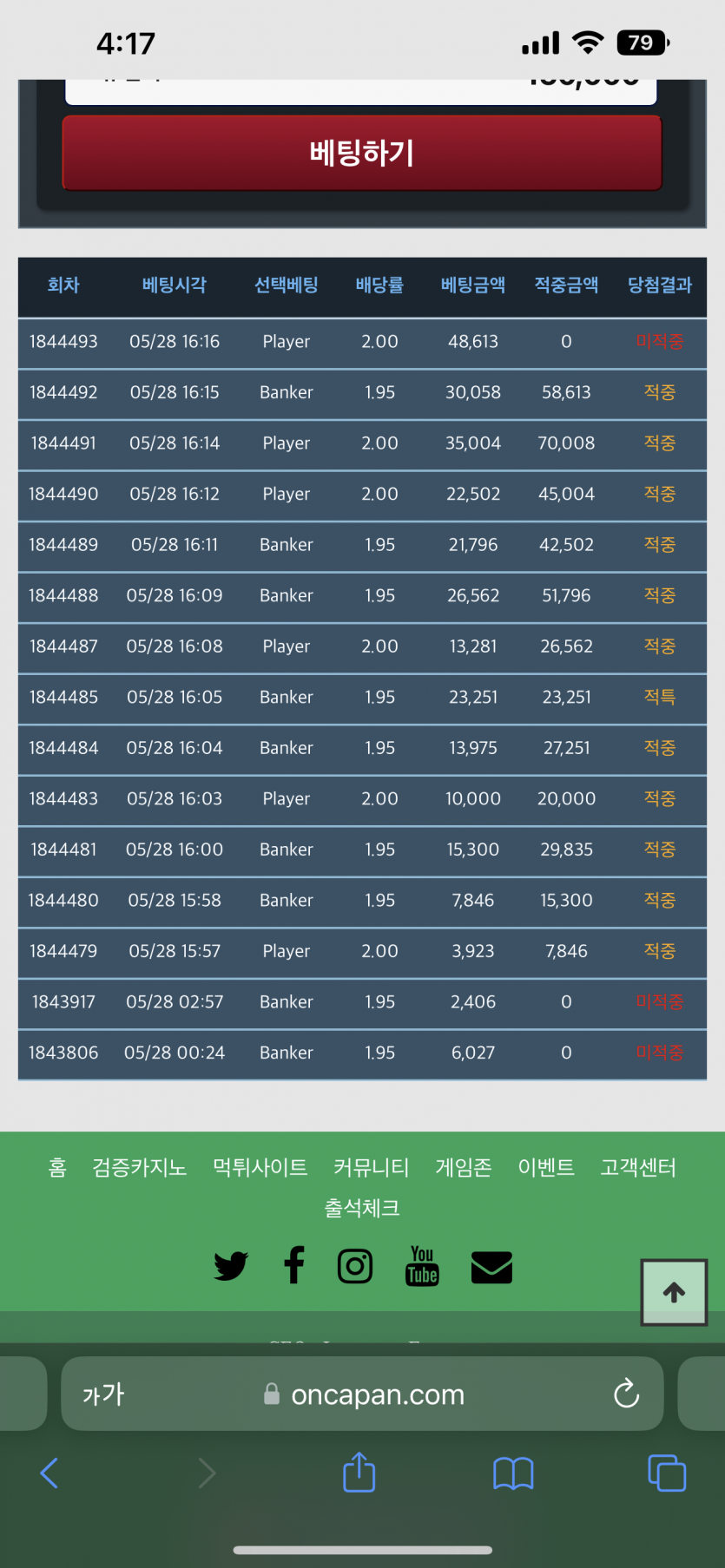This screenshot has height=1568, width=725.
Task: Go to 먹튀사이트 from the footer
Action: [260, 1167]
